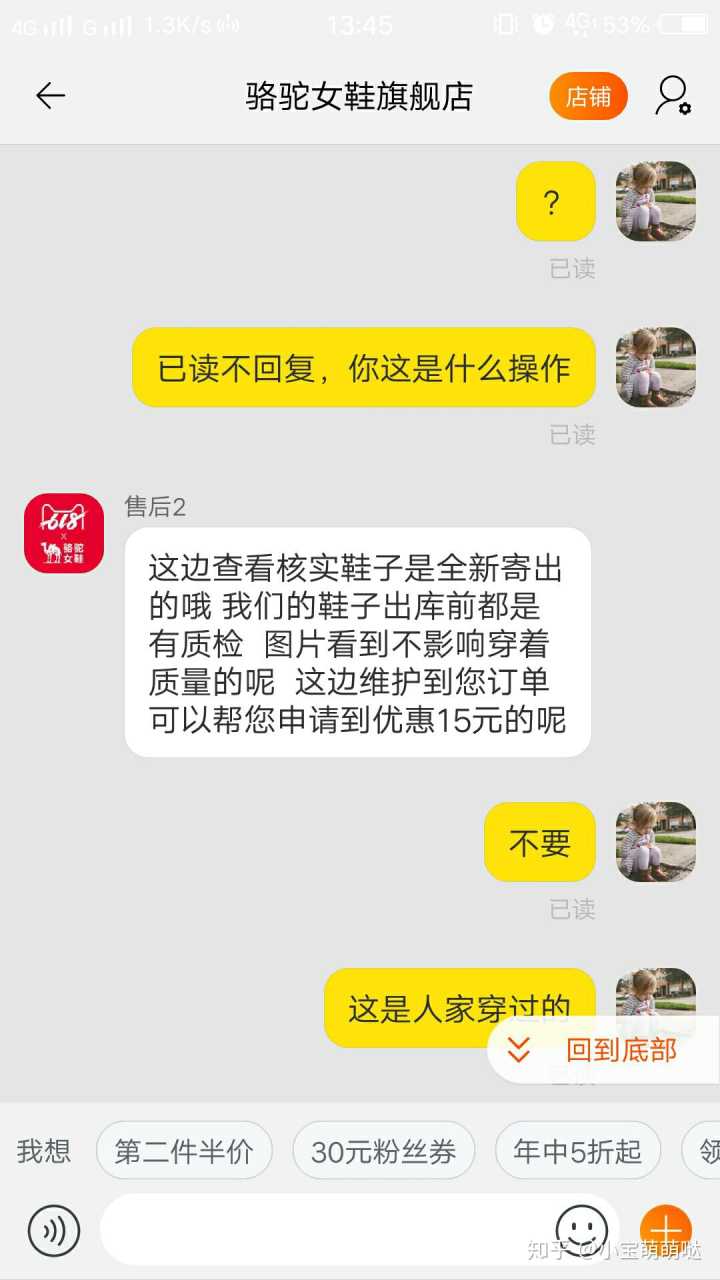Switch to voice input mode
Image resolution: width=720 pixels, height=1280 pixels.
coord(54,1230)
